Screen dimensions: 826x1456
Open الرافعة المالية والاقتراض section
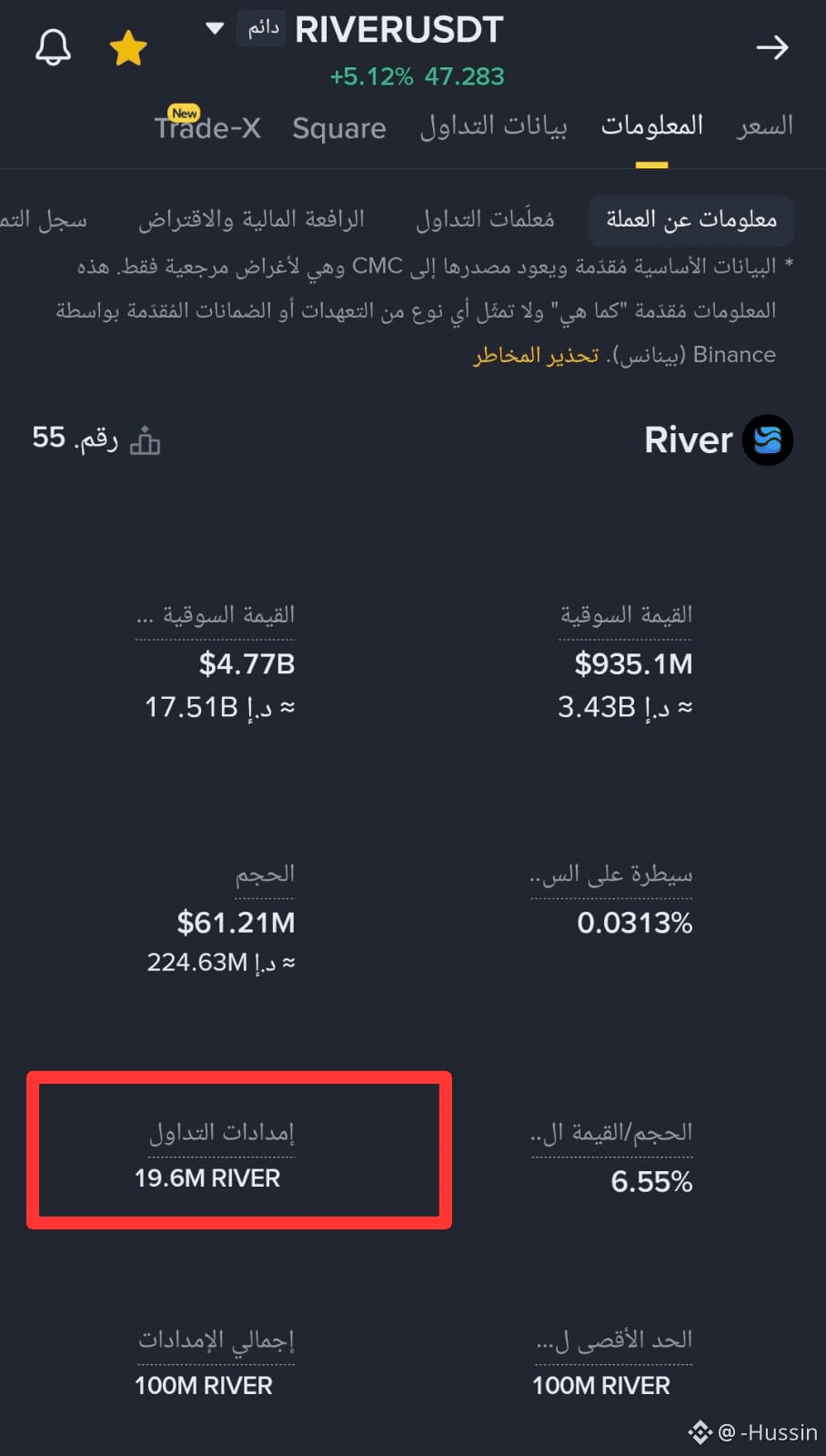tap(251, 220)
